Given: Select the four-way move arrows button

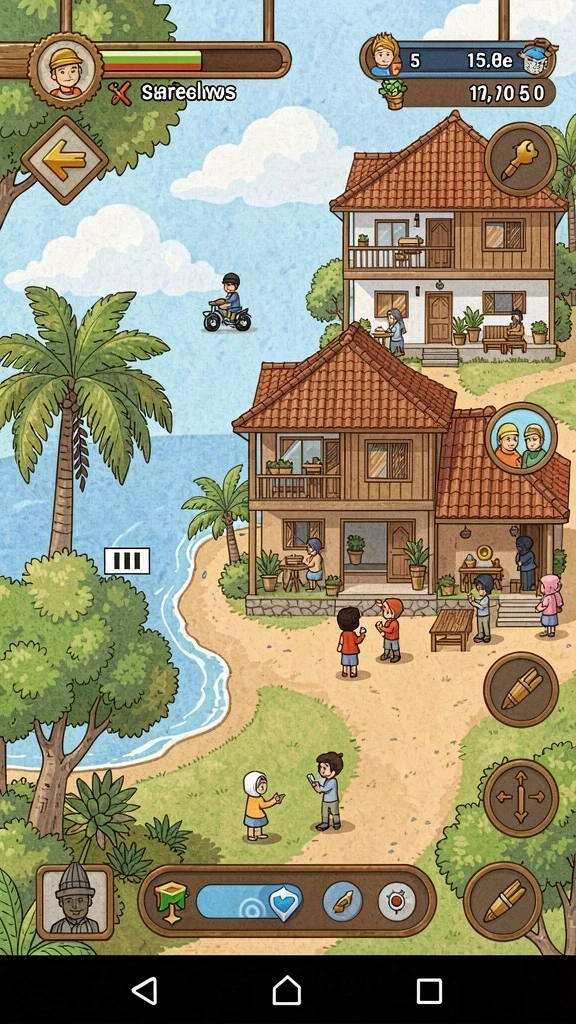Looking at the screenshot, I should point(521,797).
